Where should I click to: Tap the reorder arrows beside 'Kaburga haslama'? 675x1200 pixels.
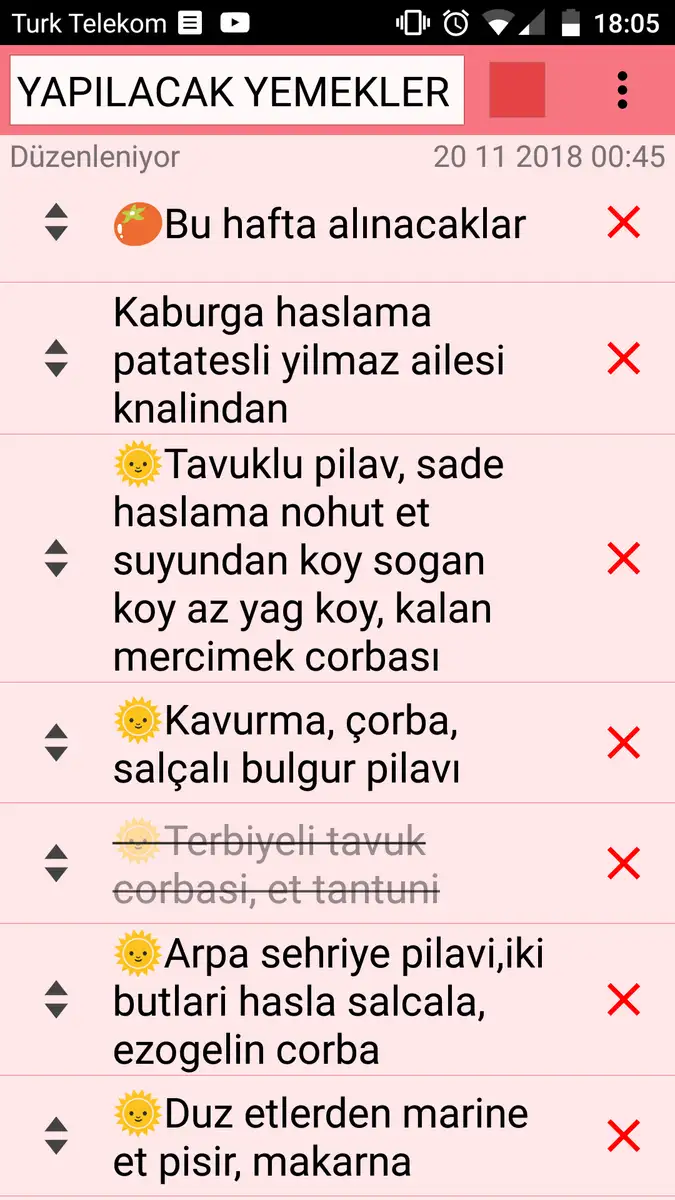56,358
